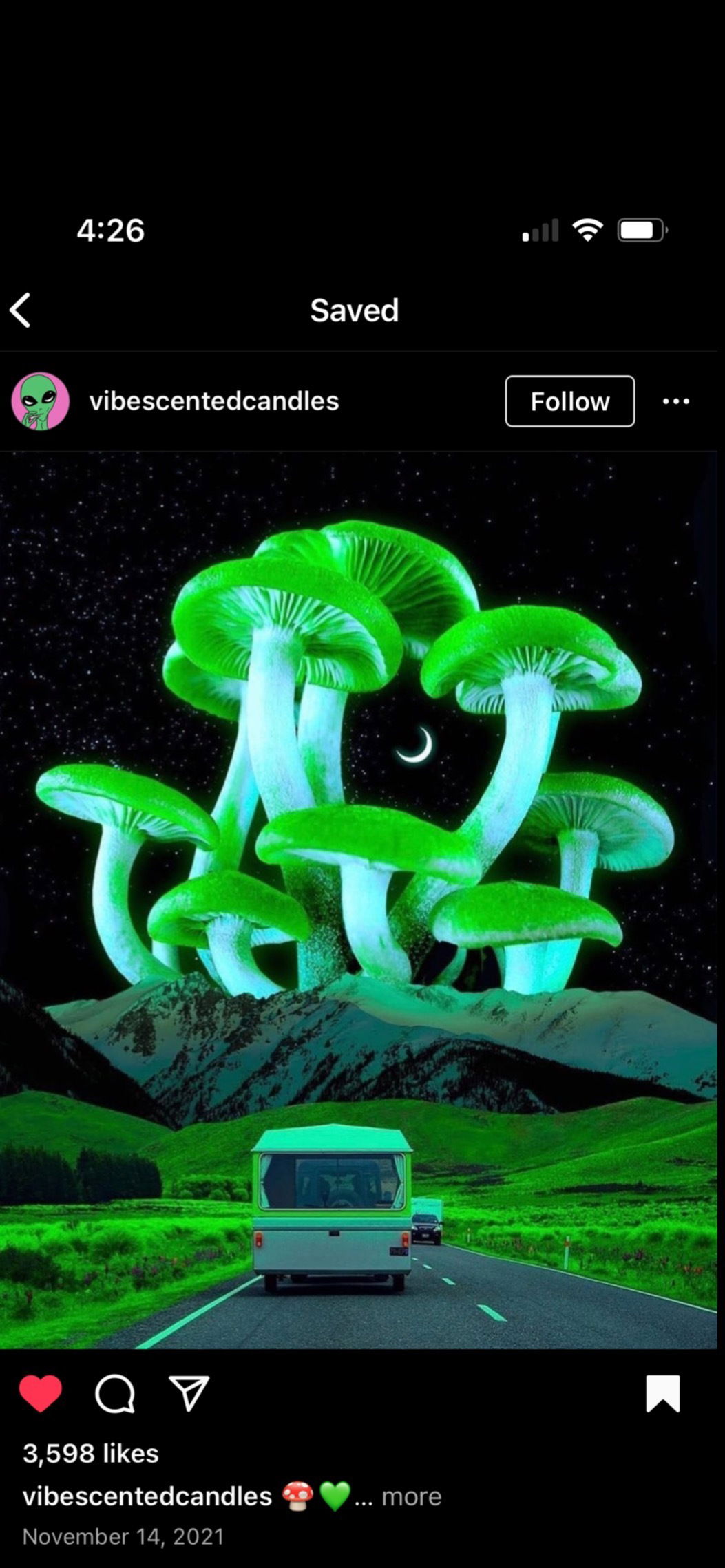
Task: Open the glowing mushroom post image
Action: 358,895
